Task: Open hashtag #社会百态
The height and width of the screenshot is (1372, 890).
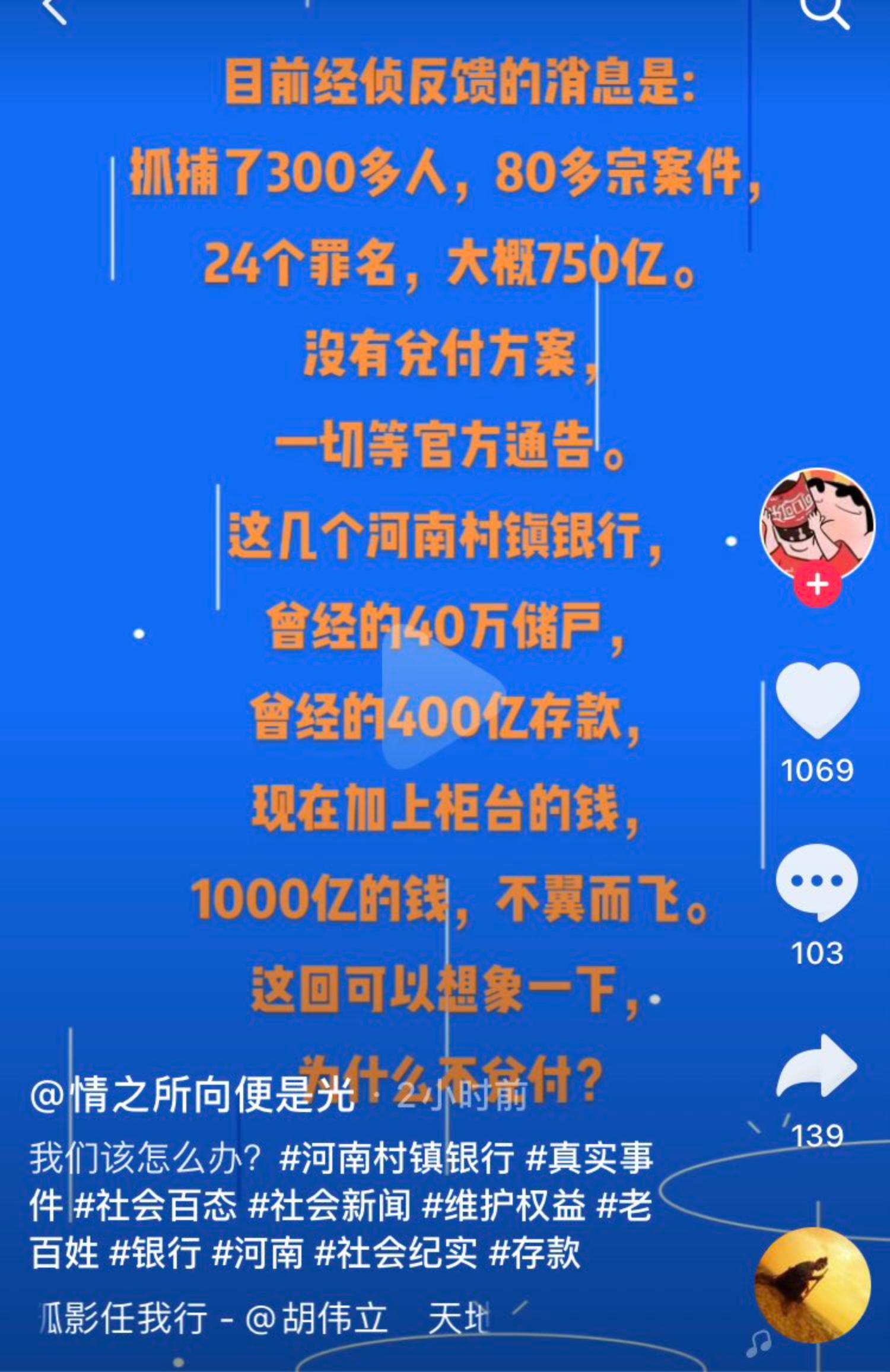Action: [x=155, y=1205]
